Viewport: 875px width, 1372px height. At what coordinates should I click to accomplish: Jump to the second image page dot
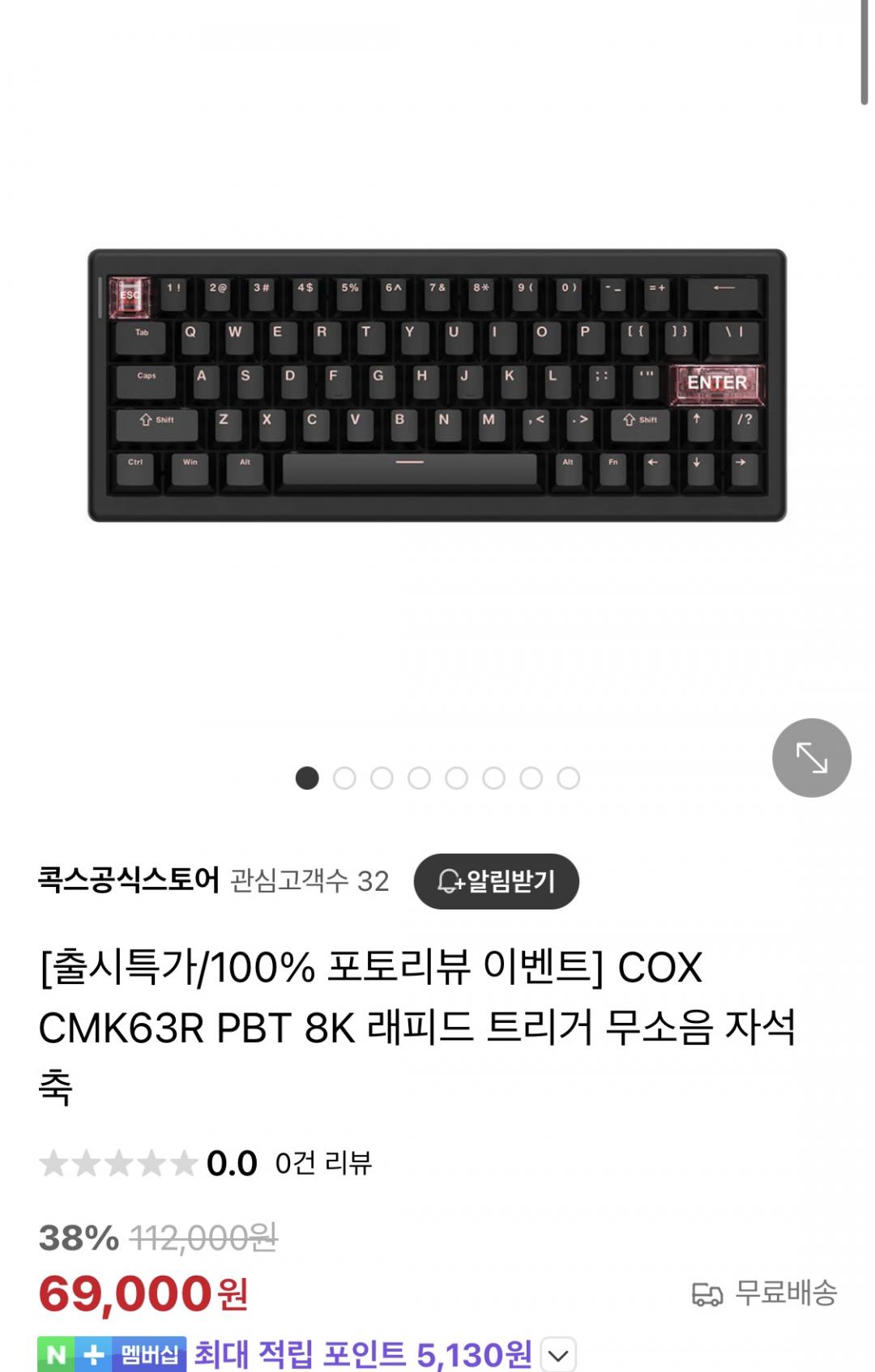(344, 778)
